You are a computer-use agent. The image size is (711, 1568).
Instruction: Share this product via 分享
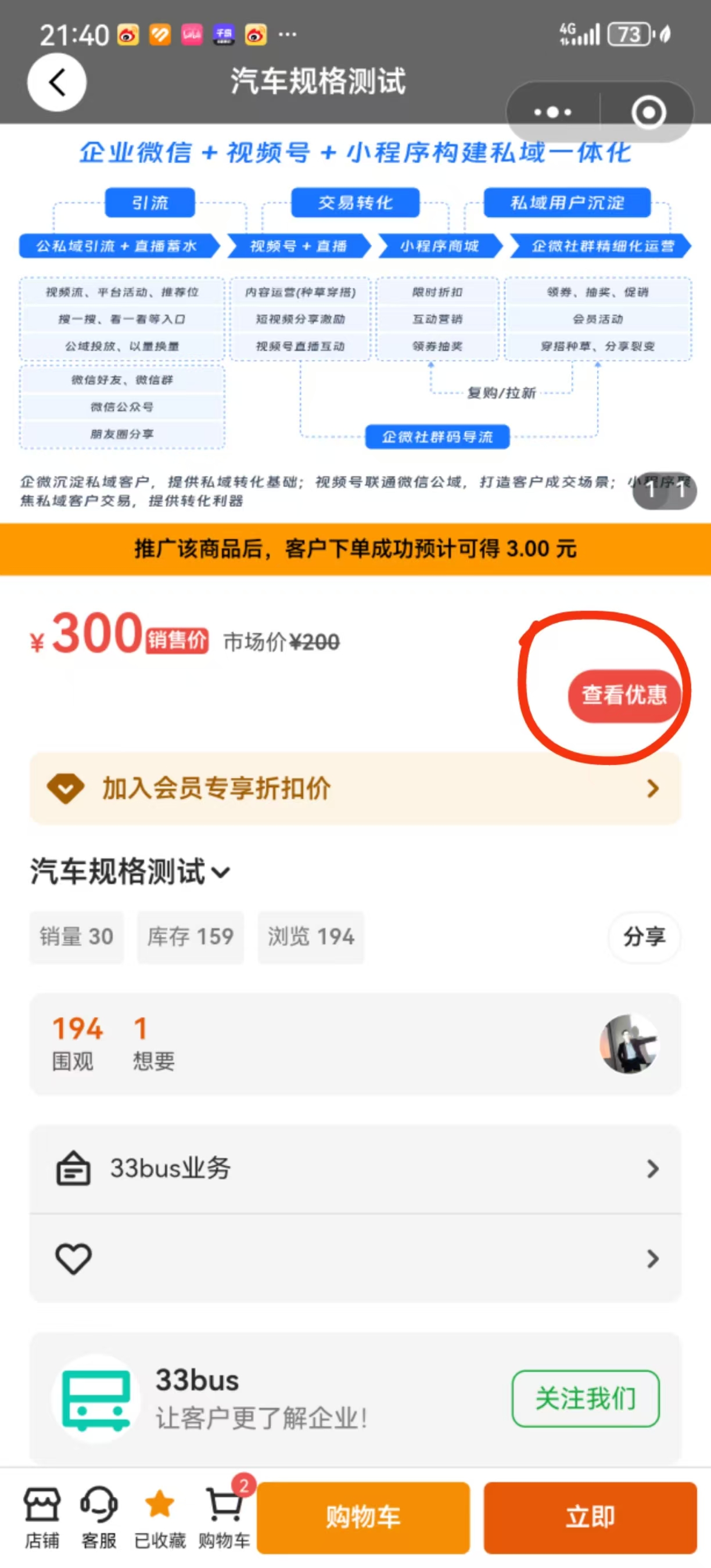(x=644, y=937)
